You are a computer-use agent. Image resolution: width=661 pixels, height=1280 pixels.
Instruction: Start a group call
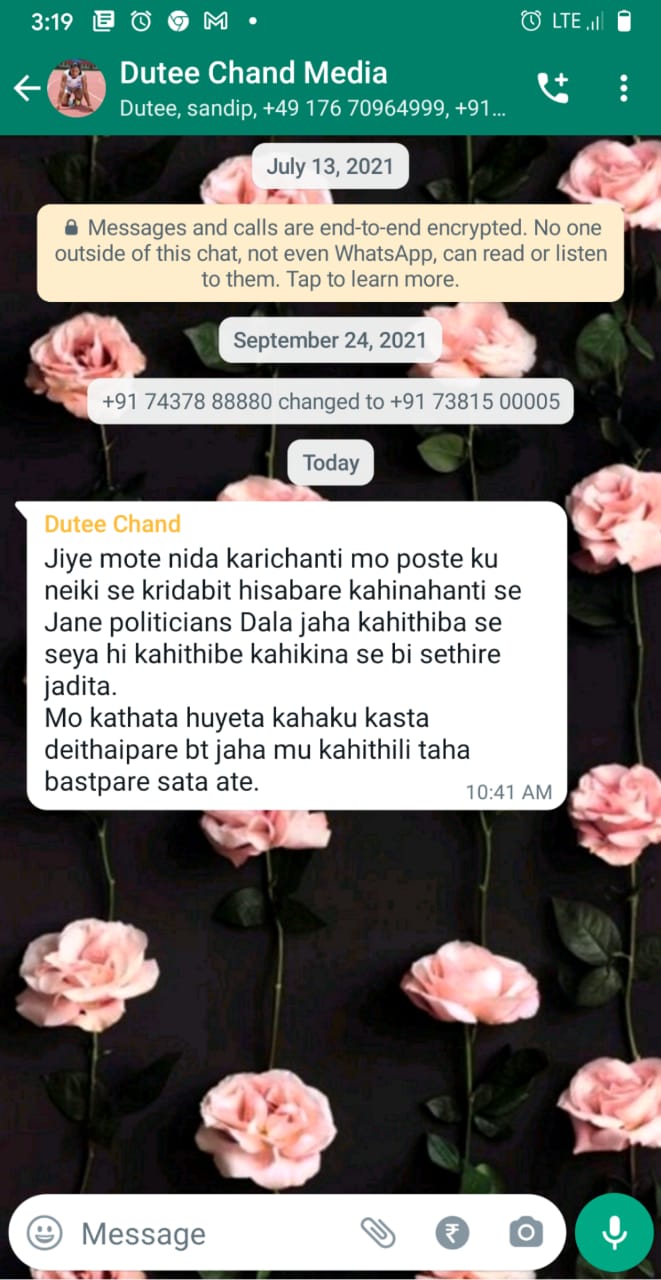(x=552, y=88)
